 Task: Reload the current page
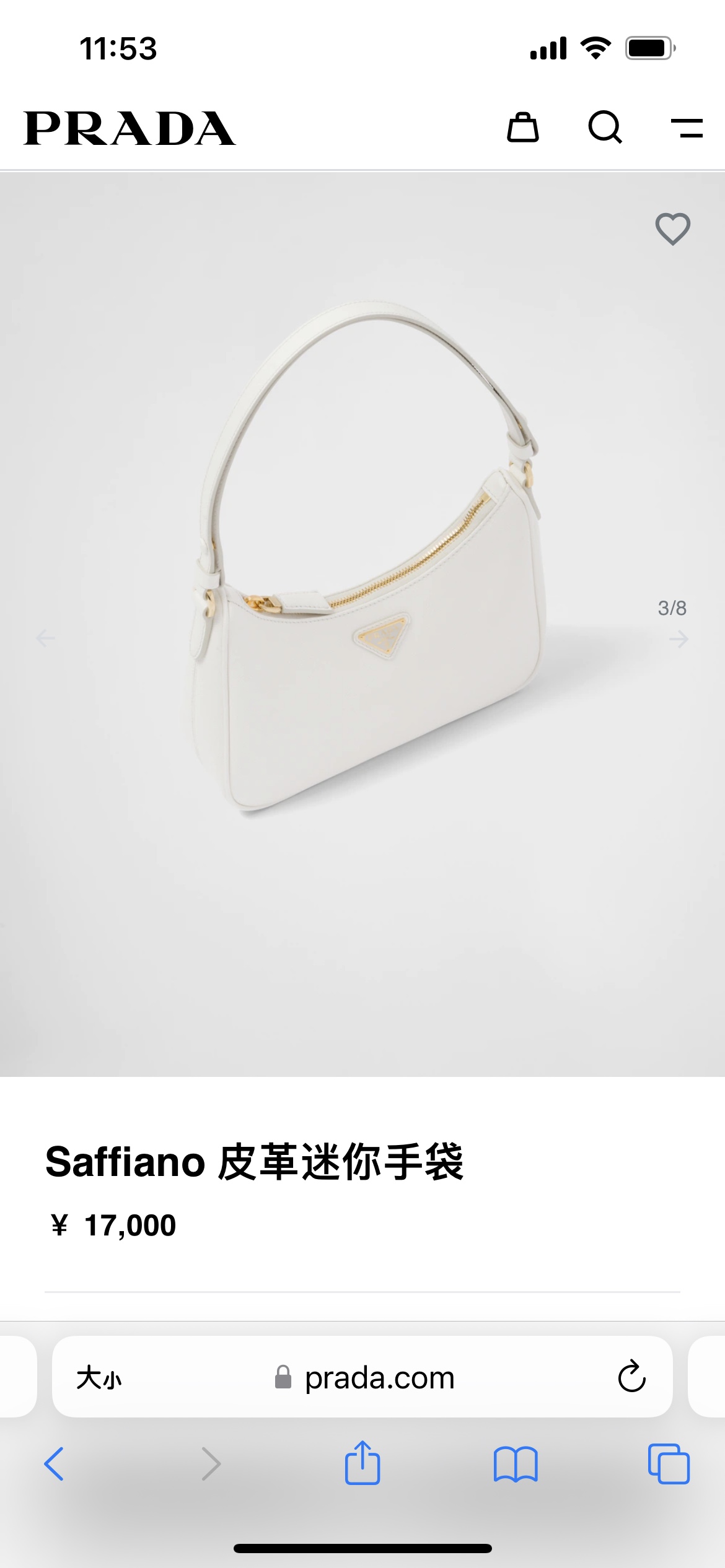click(631, 1377)
